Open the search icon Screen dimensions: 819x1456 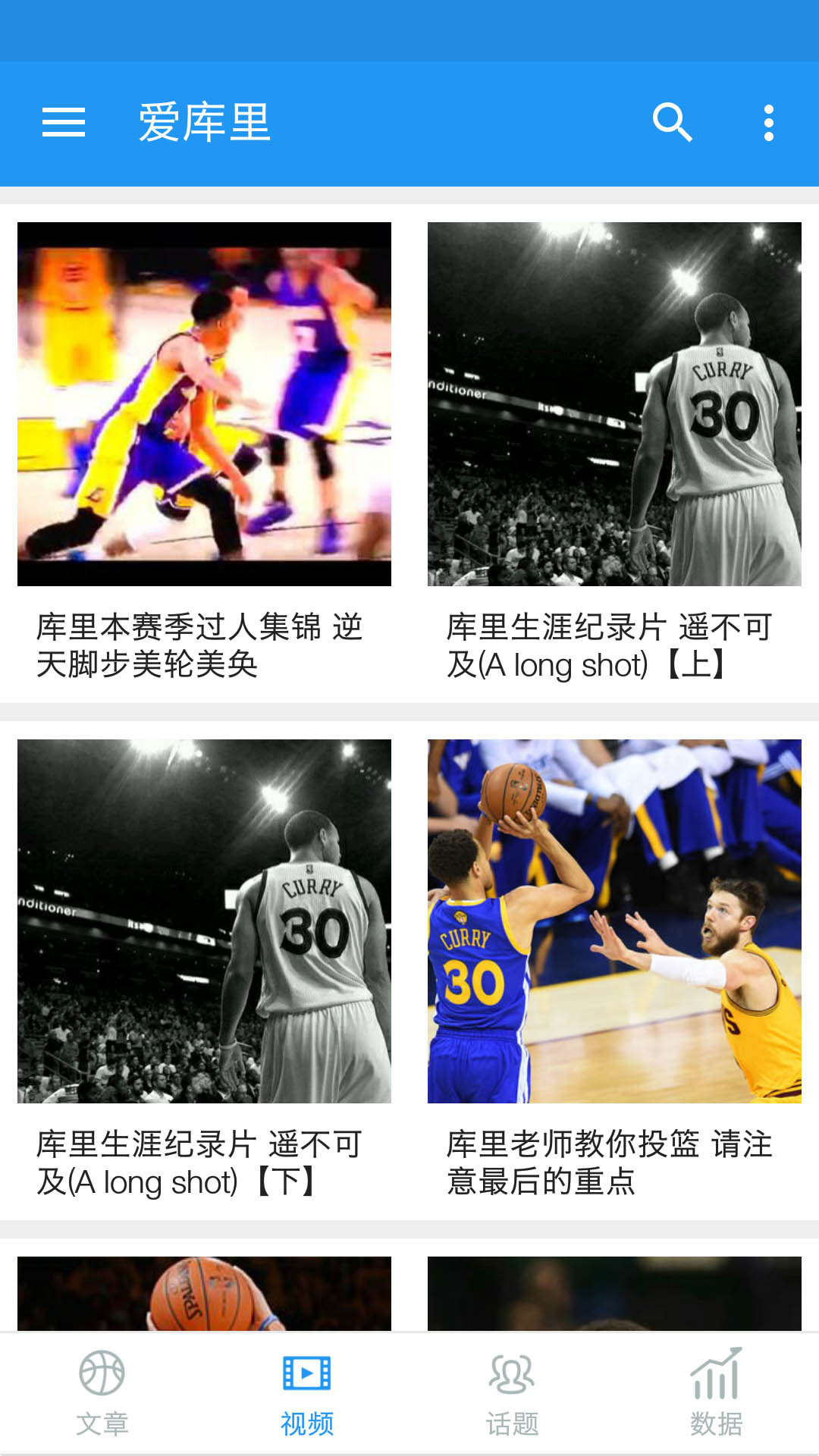click(672, 123)
